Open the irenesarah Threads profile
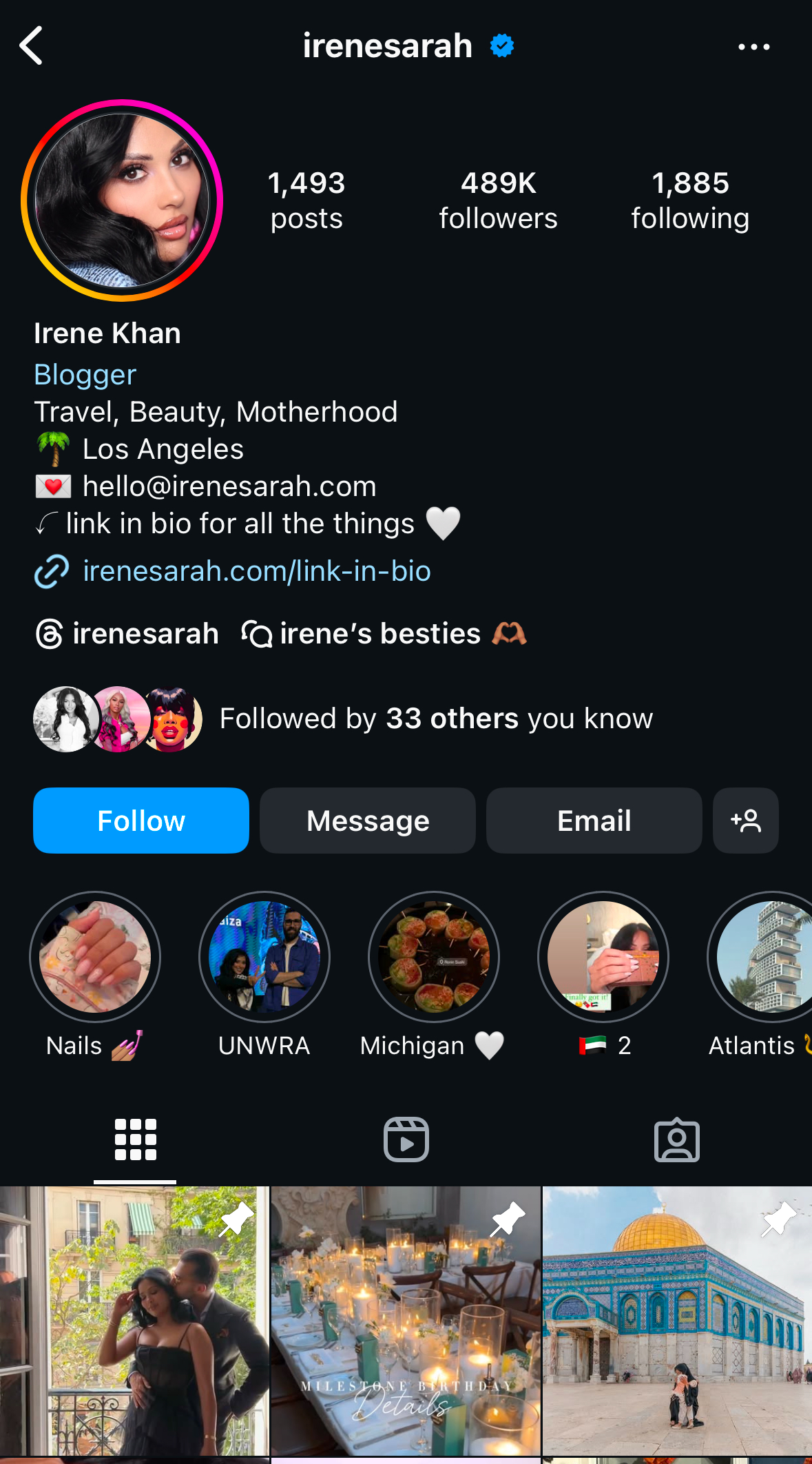The height and width of the screenshot is (1464, 812). coord(128,634)
